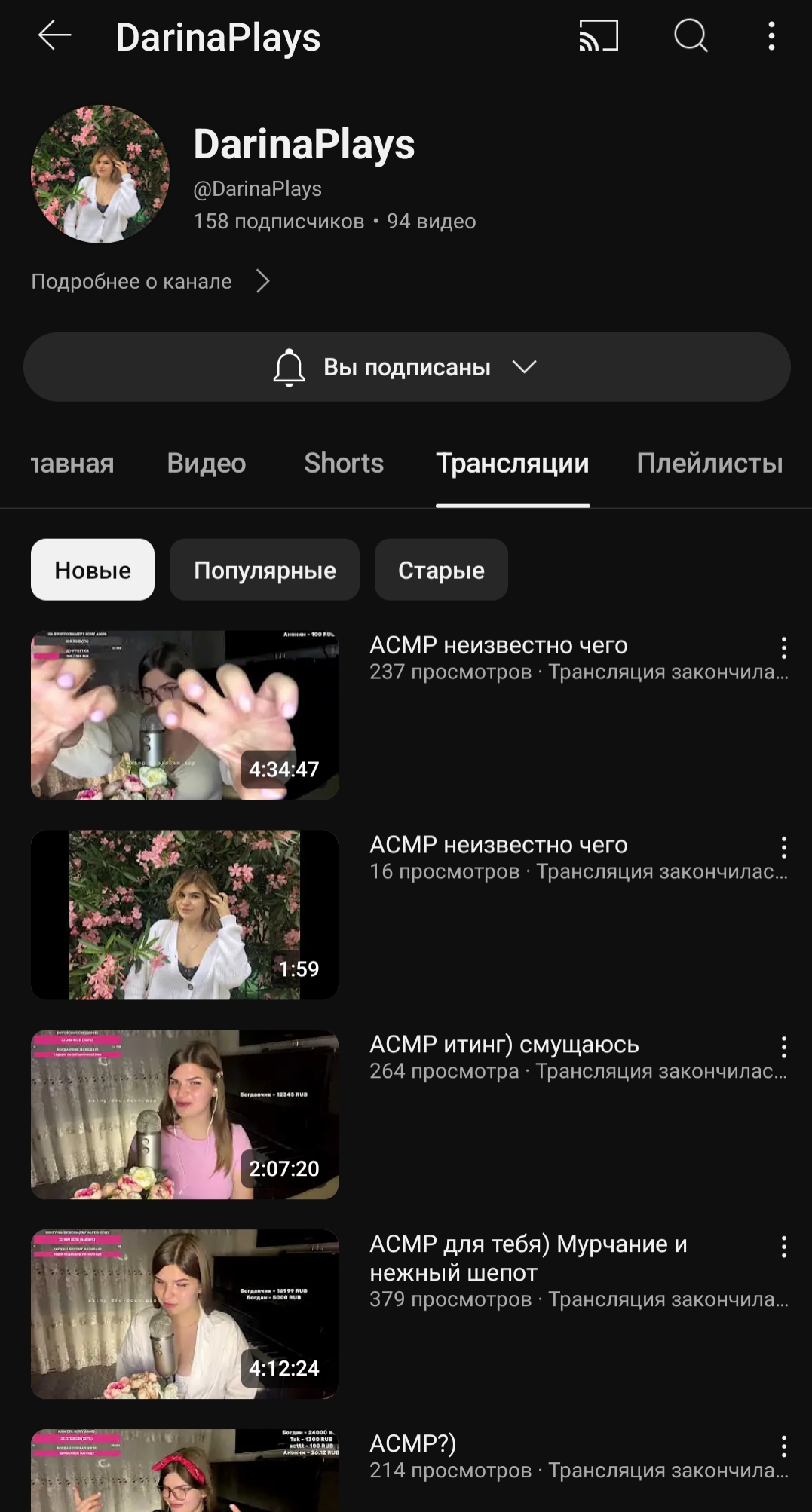Viewport: 812px width, 1512px height.
Task: Switch to the Видео tab
Action: (207, 463)
